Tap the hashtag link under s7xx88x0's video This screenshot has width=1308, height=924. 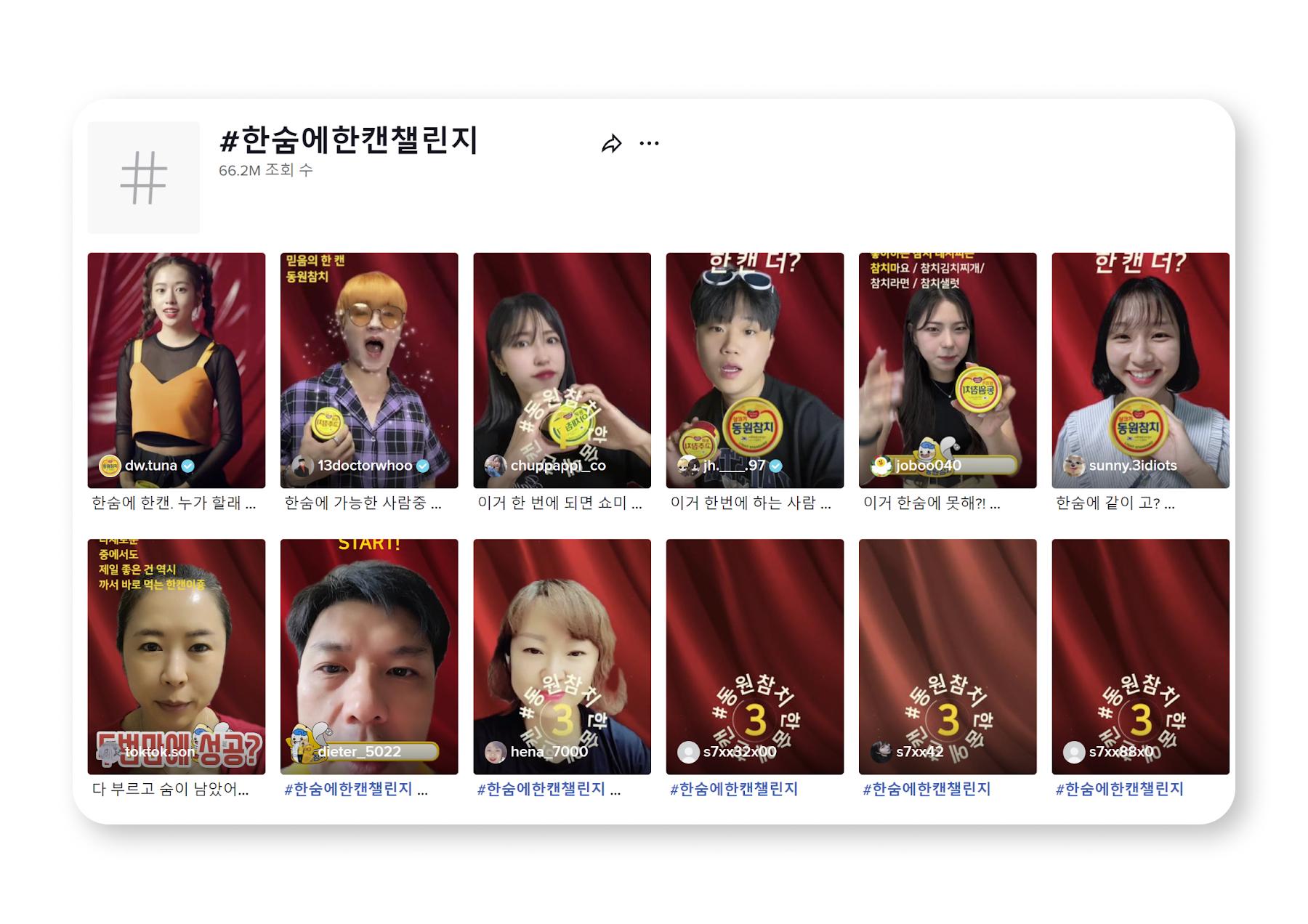(x=1120, y=790)
